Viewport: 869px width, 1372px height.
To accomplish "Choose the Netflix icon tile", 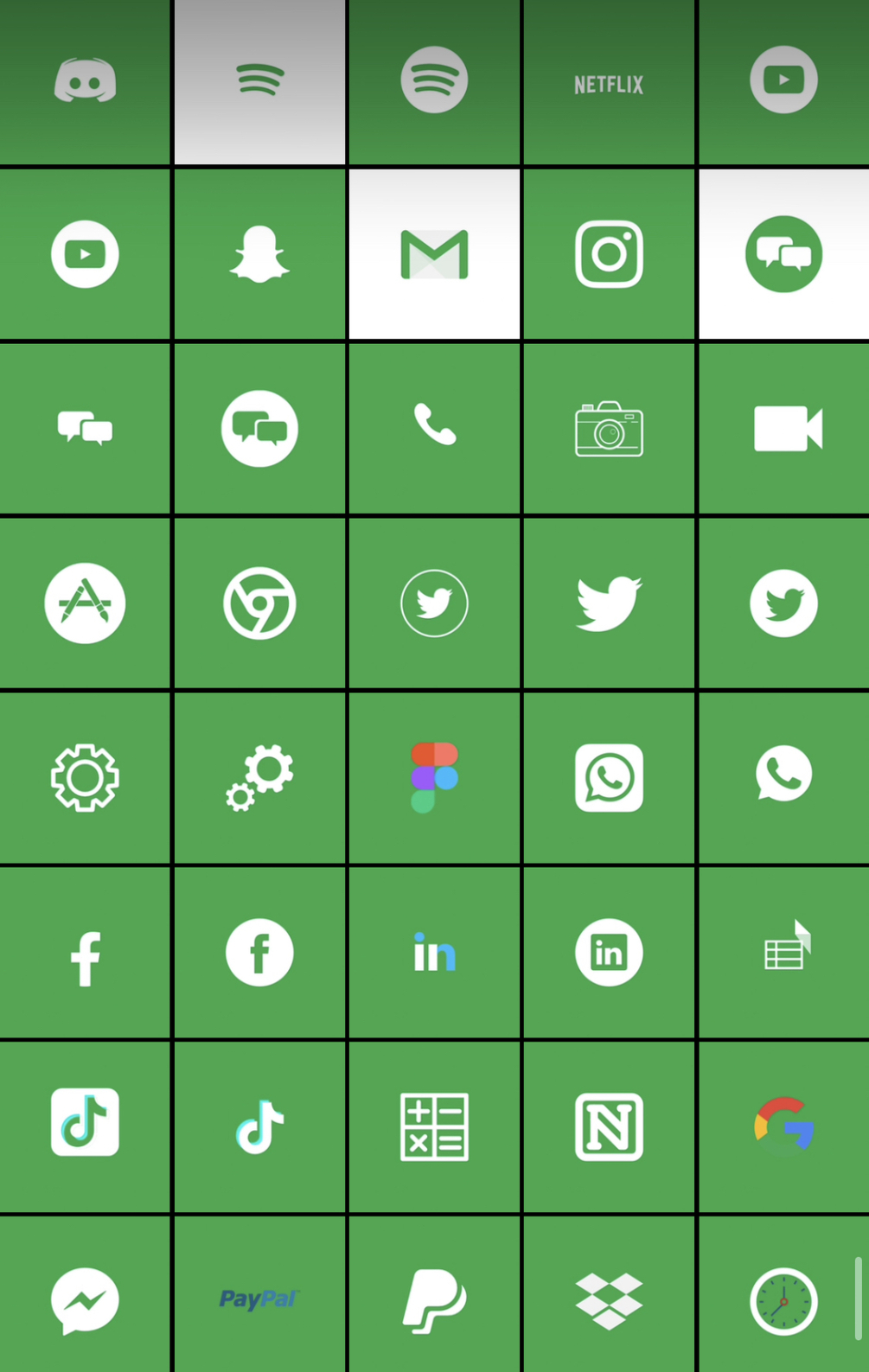I will [609, 84].
